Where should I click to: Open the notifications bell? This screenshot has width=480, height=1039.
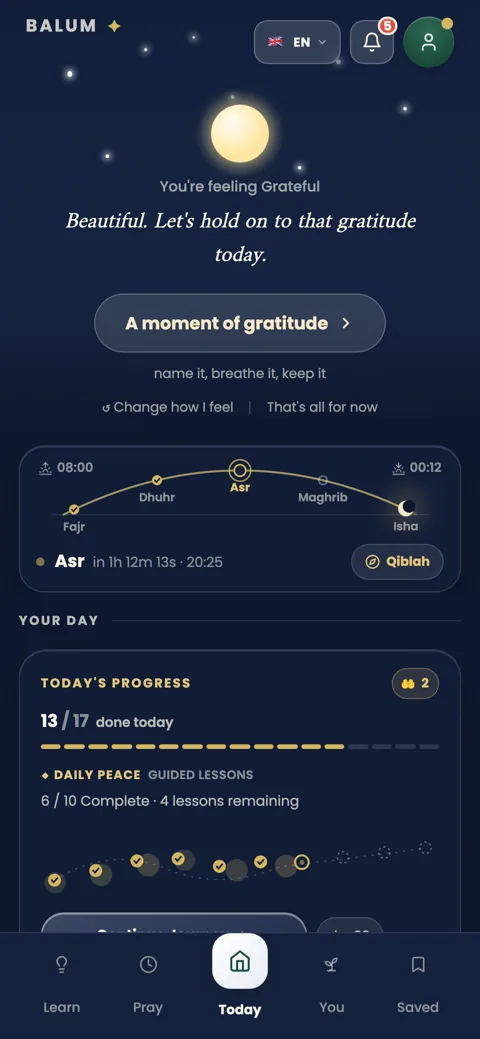372,42
